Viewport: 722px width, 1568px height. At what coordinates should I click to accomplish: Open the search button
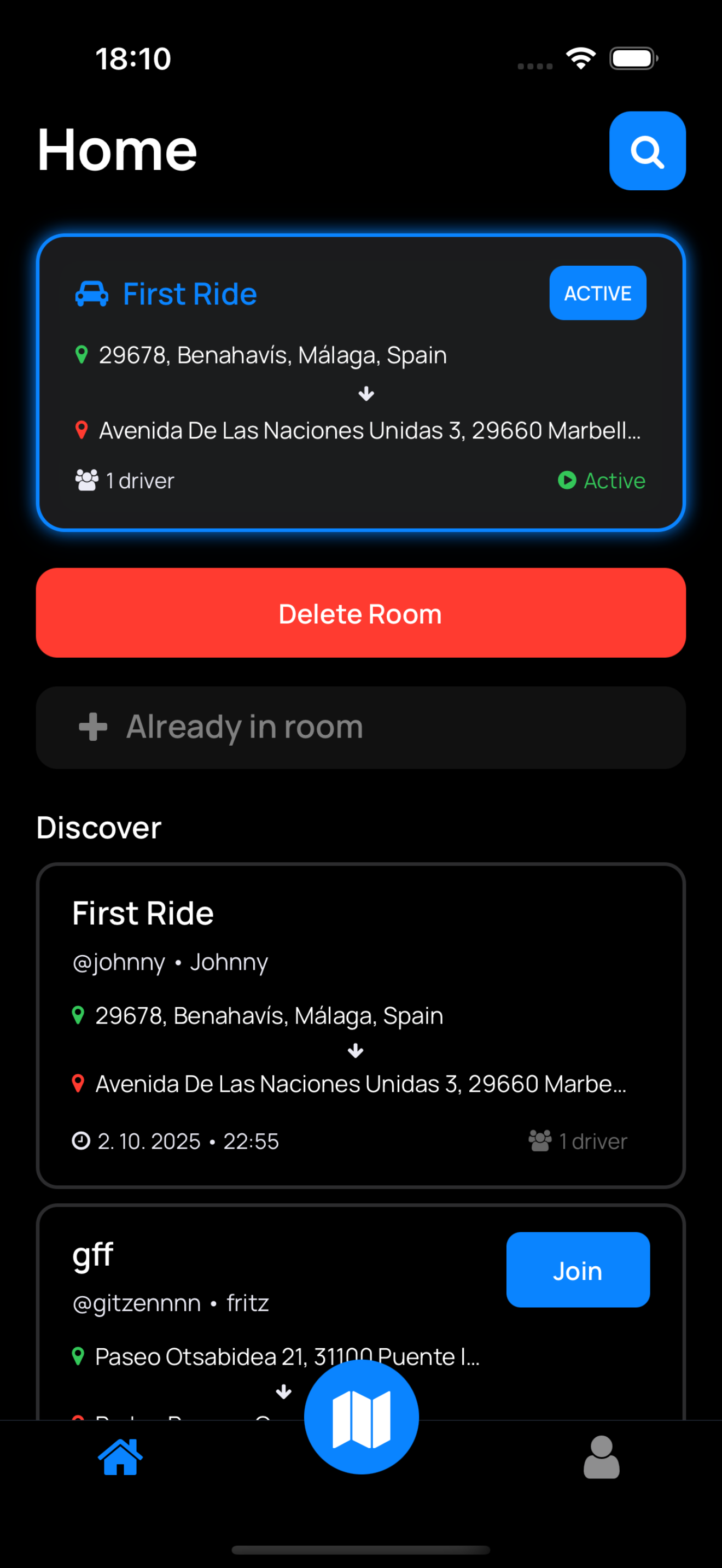pos(647,151)
